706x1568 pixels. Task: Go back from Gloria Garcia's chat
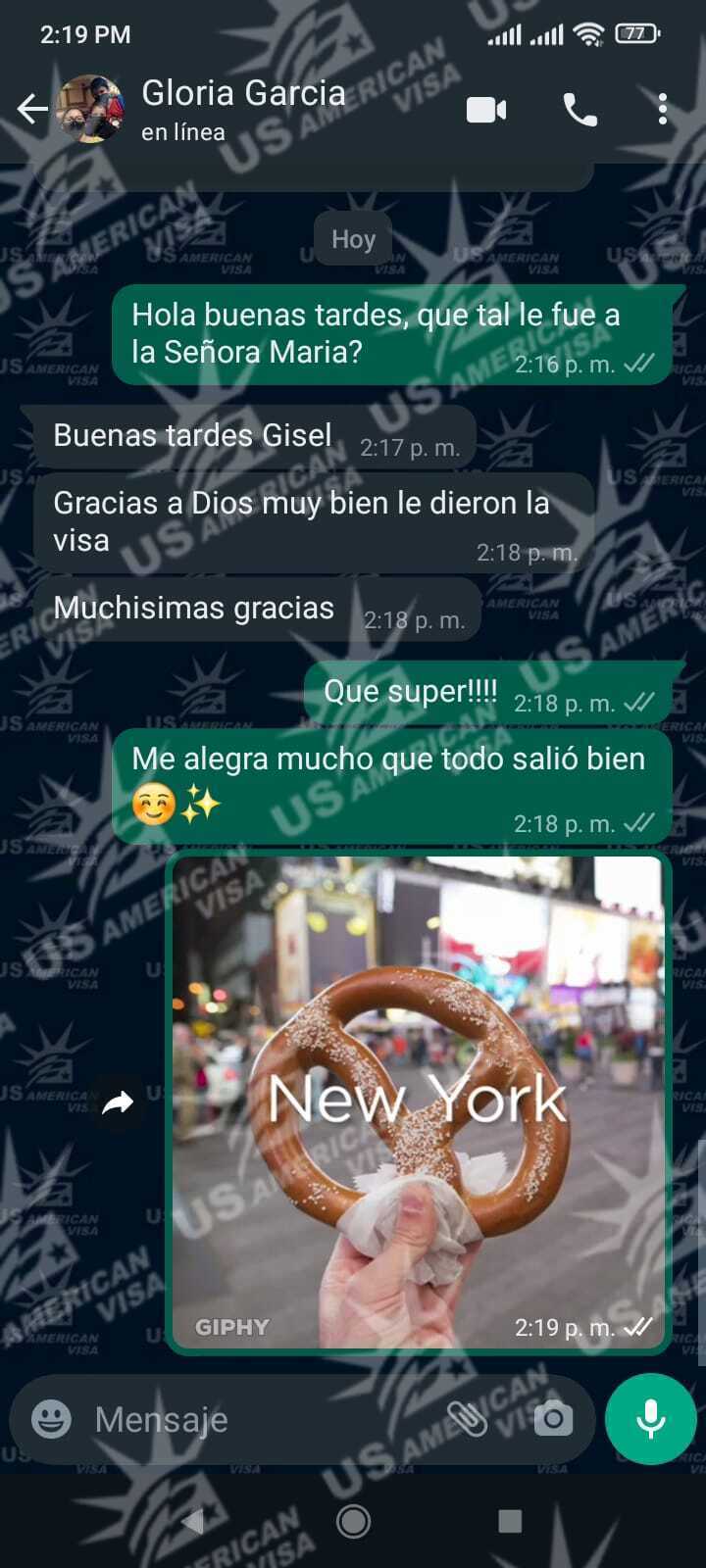click(31, 109)
